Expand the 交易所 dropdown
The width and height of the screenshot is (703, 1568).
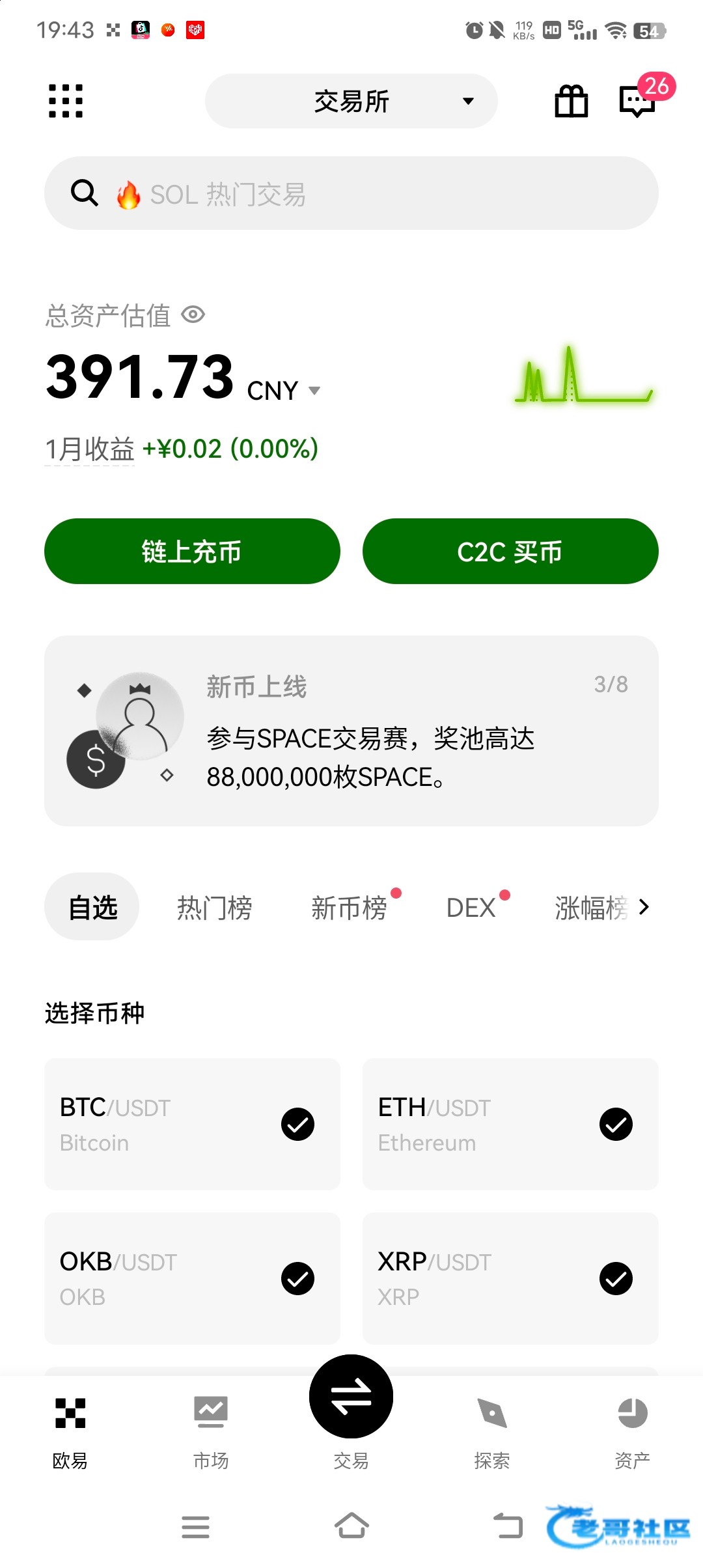point(351,101)
